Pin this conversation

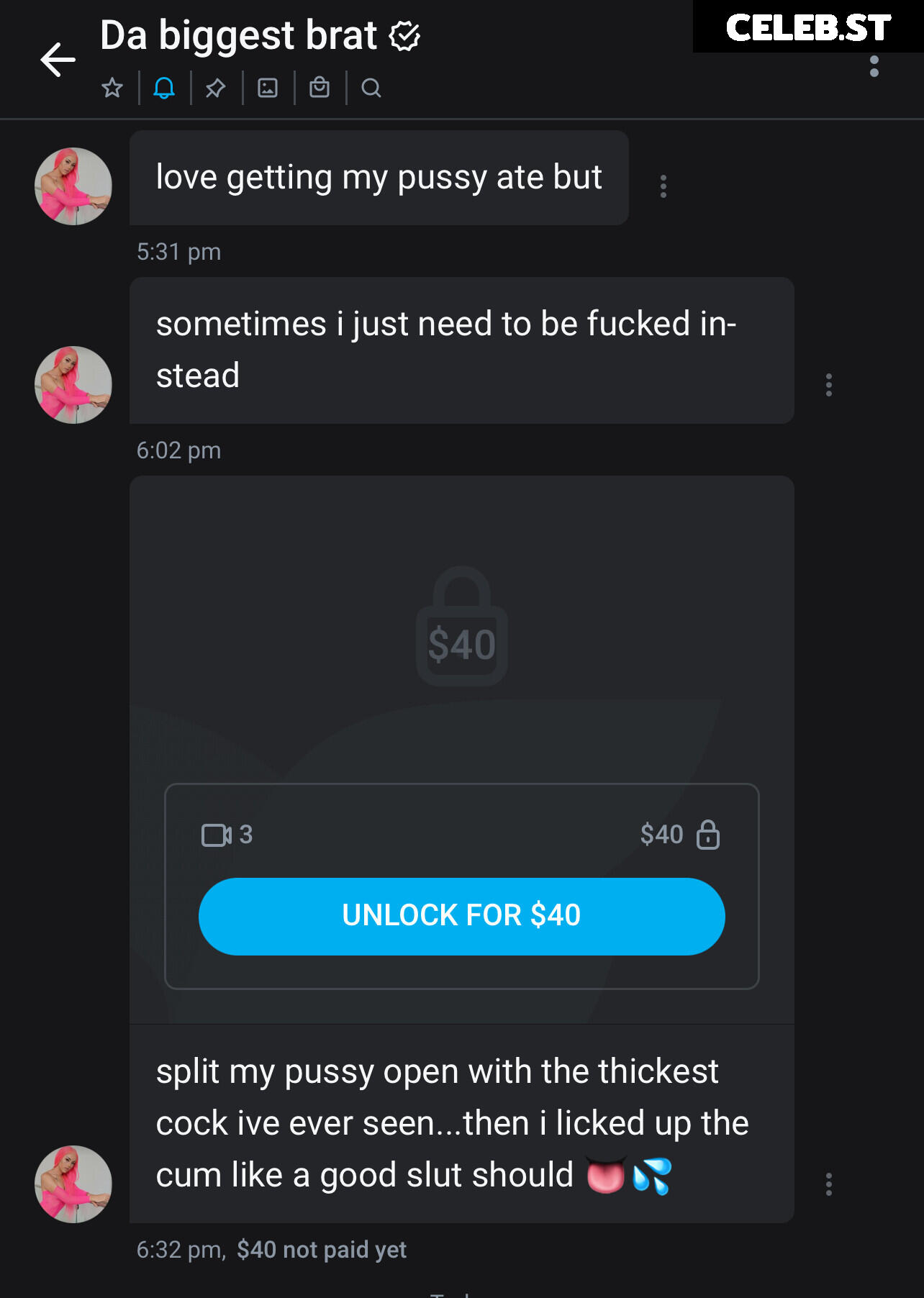pyautogui.click(x=215, y=88)
